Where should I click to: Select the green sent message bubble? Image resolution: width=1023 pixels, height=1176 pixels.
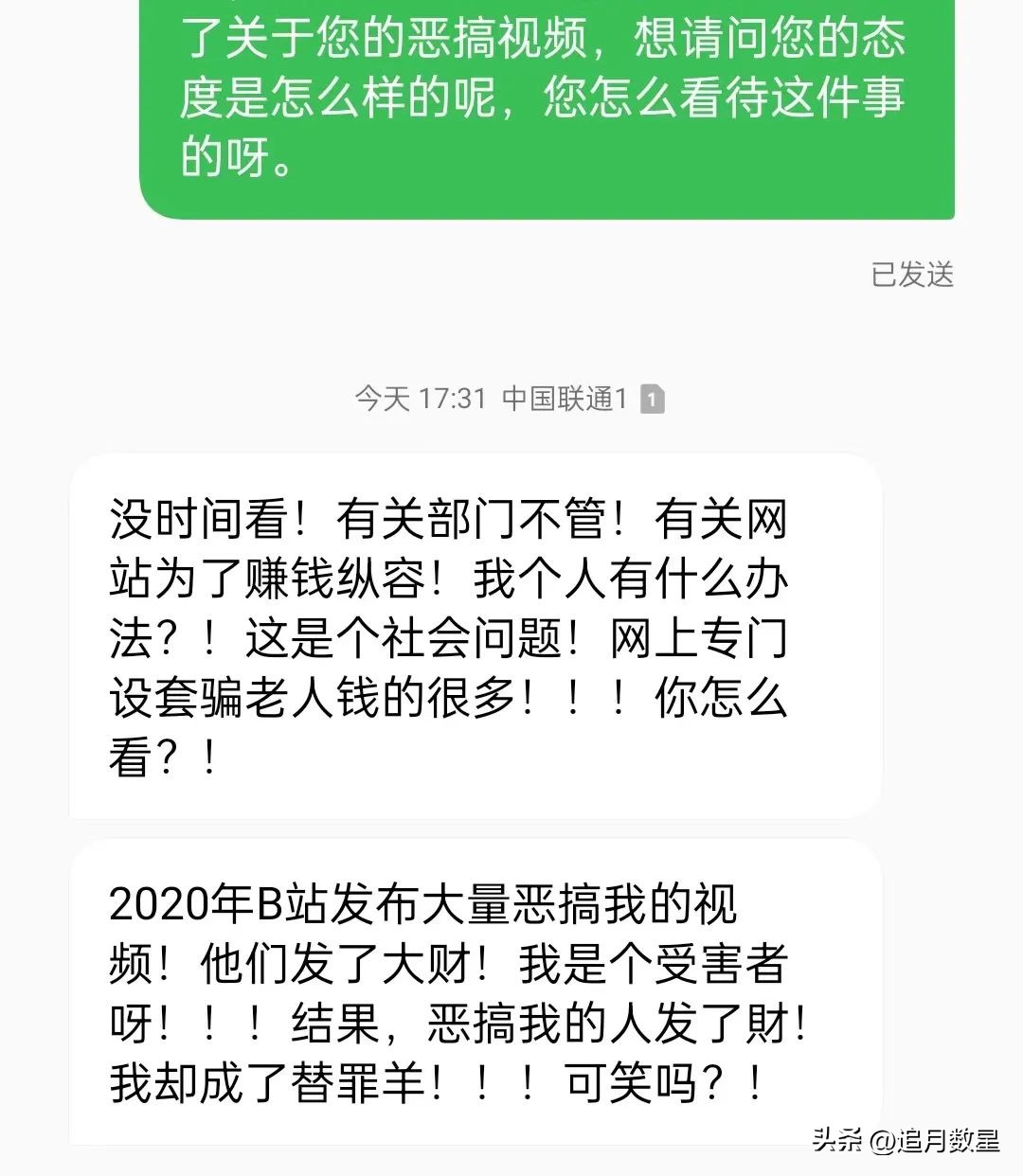(549, 104)
